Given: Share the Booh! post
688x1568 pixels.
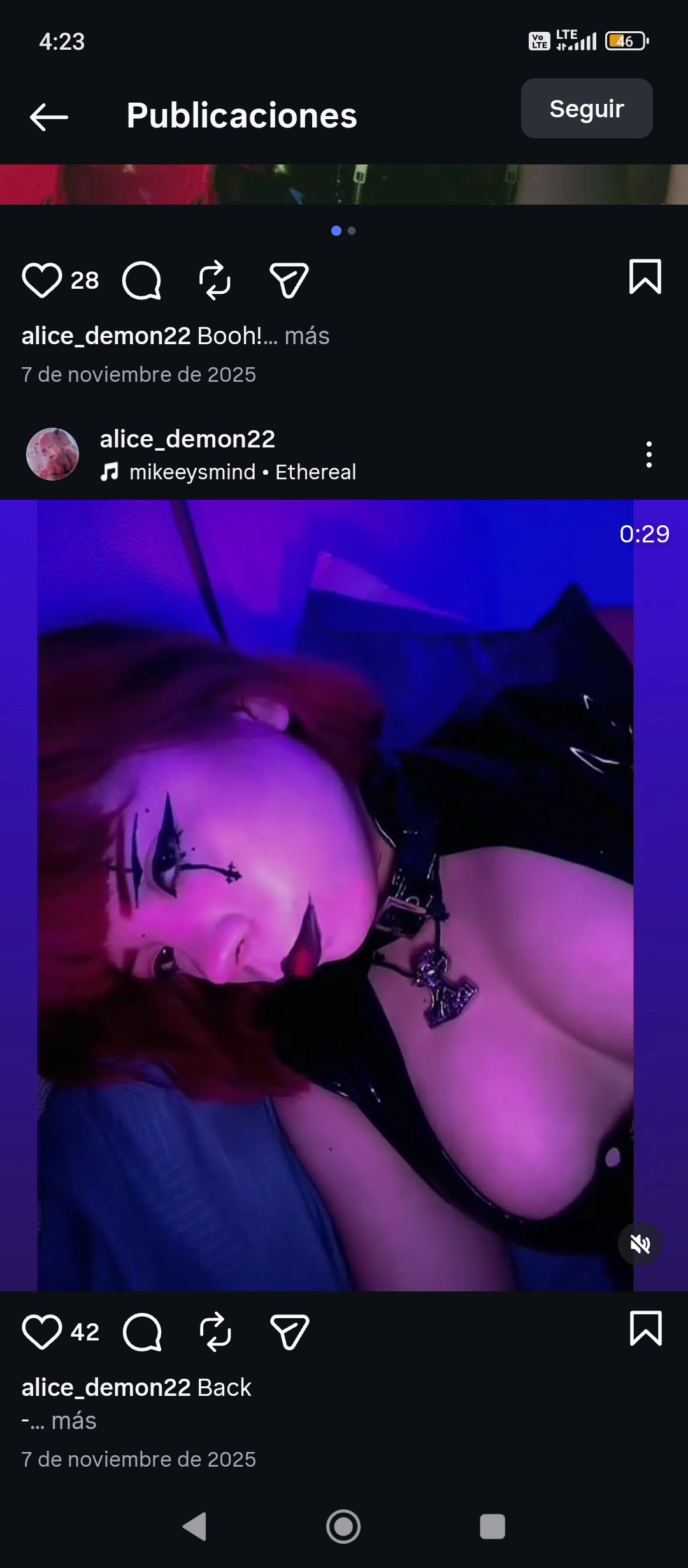Looking at the screenshot, I should coord(289,280).
